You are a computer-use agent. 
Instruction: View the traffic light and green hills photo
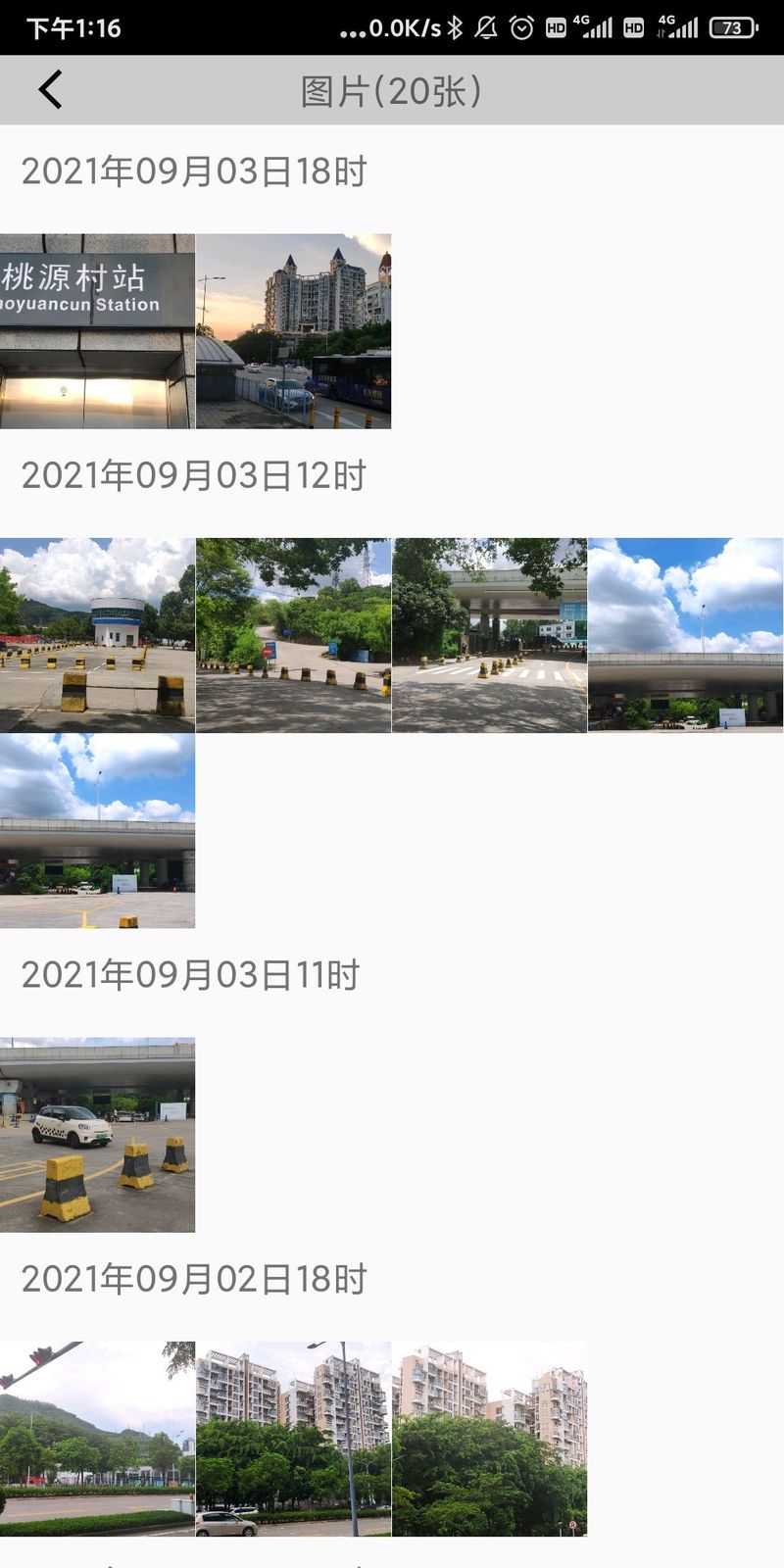click(97, 1439)
